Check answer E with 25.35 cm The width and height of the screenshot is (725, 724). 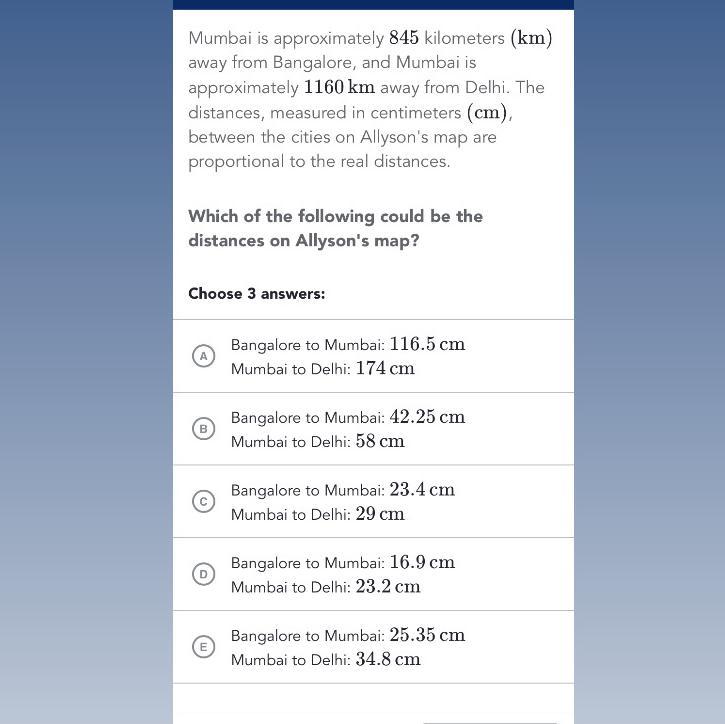tap(203, 647)
